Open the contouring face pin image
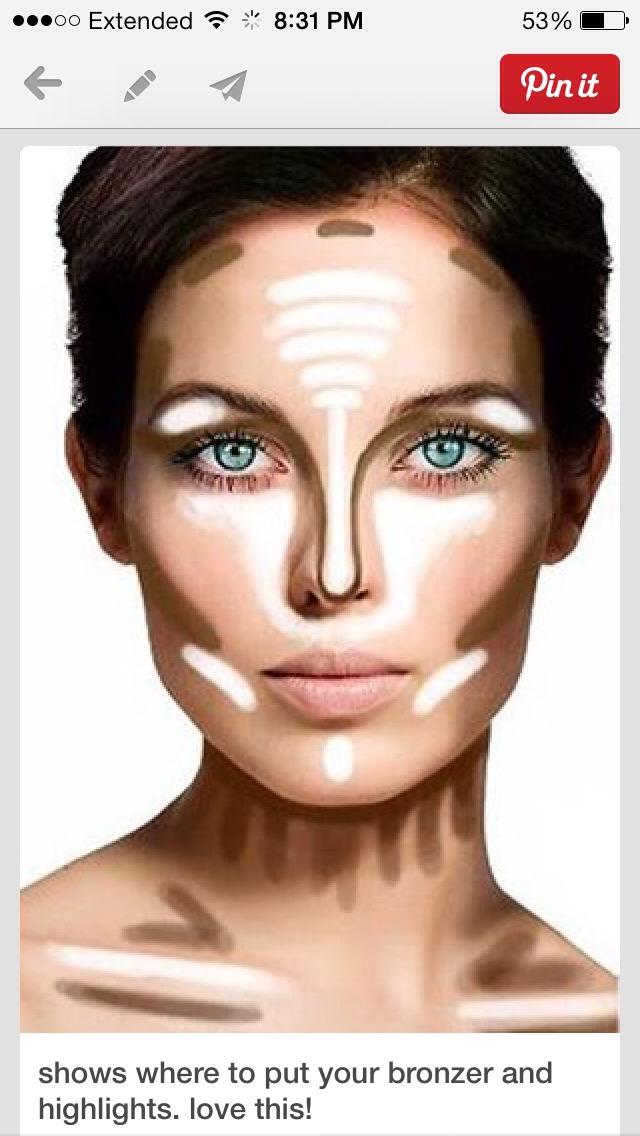This screenshot has width=640, height=1136. (x=320, y=589)
